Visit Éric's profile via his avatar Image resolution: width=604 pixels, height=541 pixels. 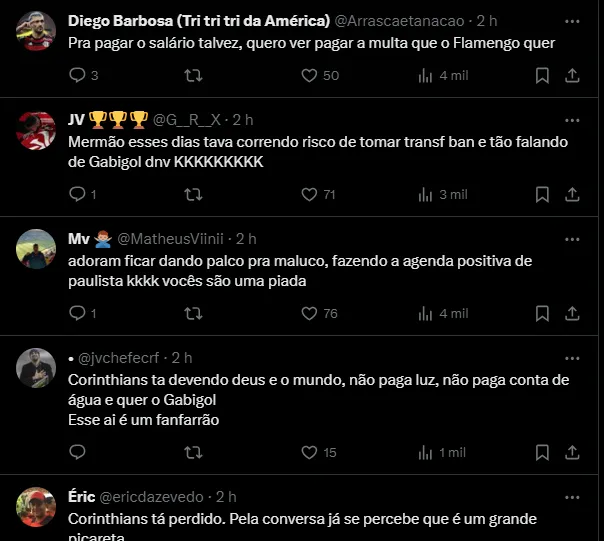(37, 507)
